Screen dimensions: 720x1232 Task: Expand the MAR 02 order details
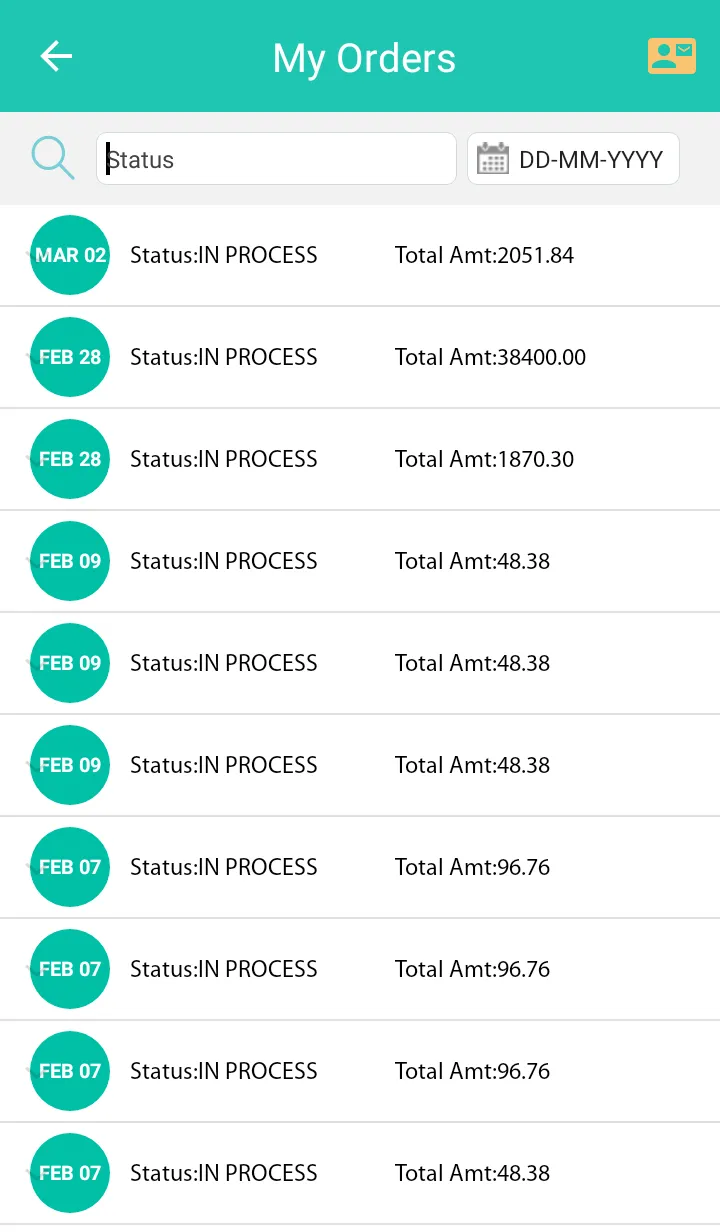pos(360,255)
